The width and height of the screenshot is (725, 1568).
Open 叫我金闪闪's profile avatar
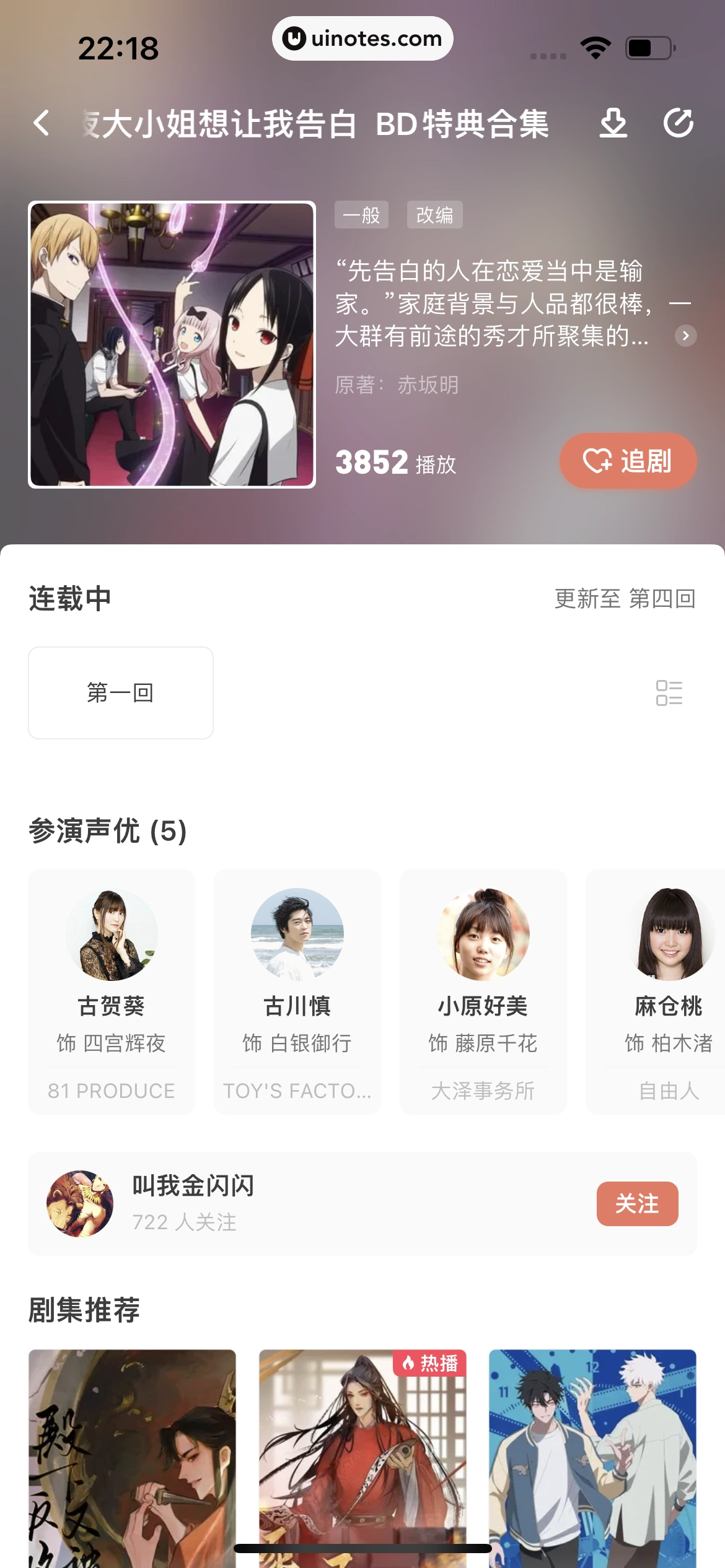coord(80,1204)
